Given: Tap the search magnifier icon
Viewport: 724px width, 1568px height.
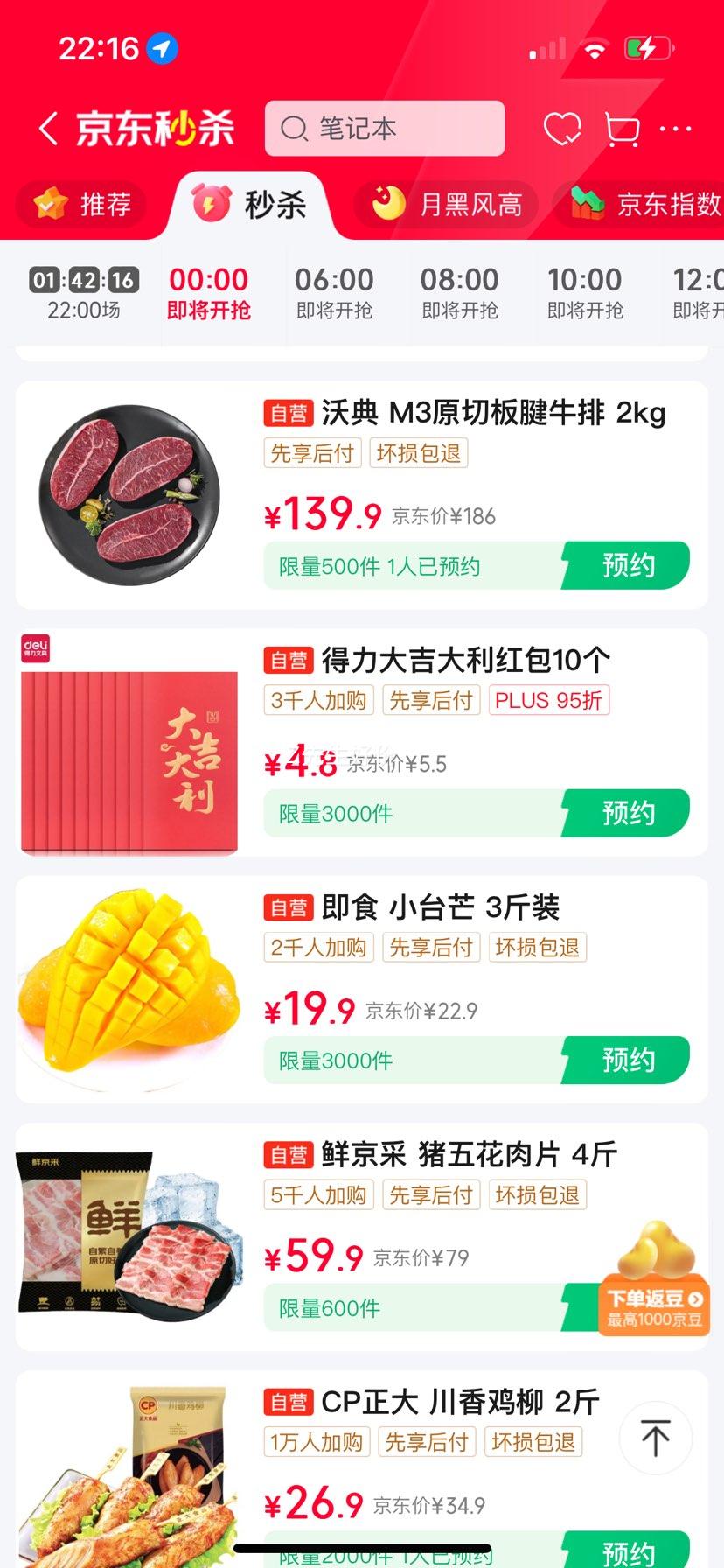Looking at the screenshot, I should click(x=292, y=129).
